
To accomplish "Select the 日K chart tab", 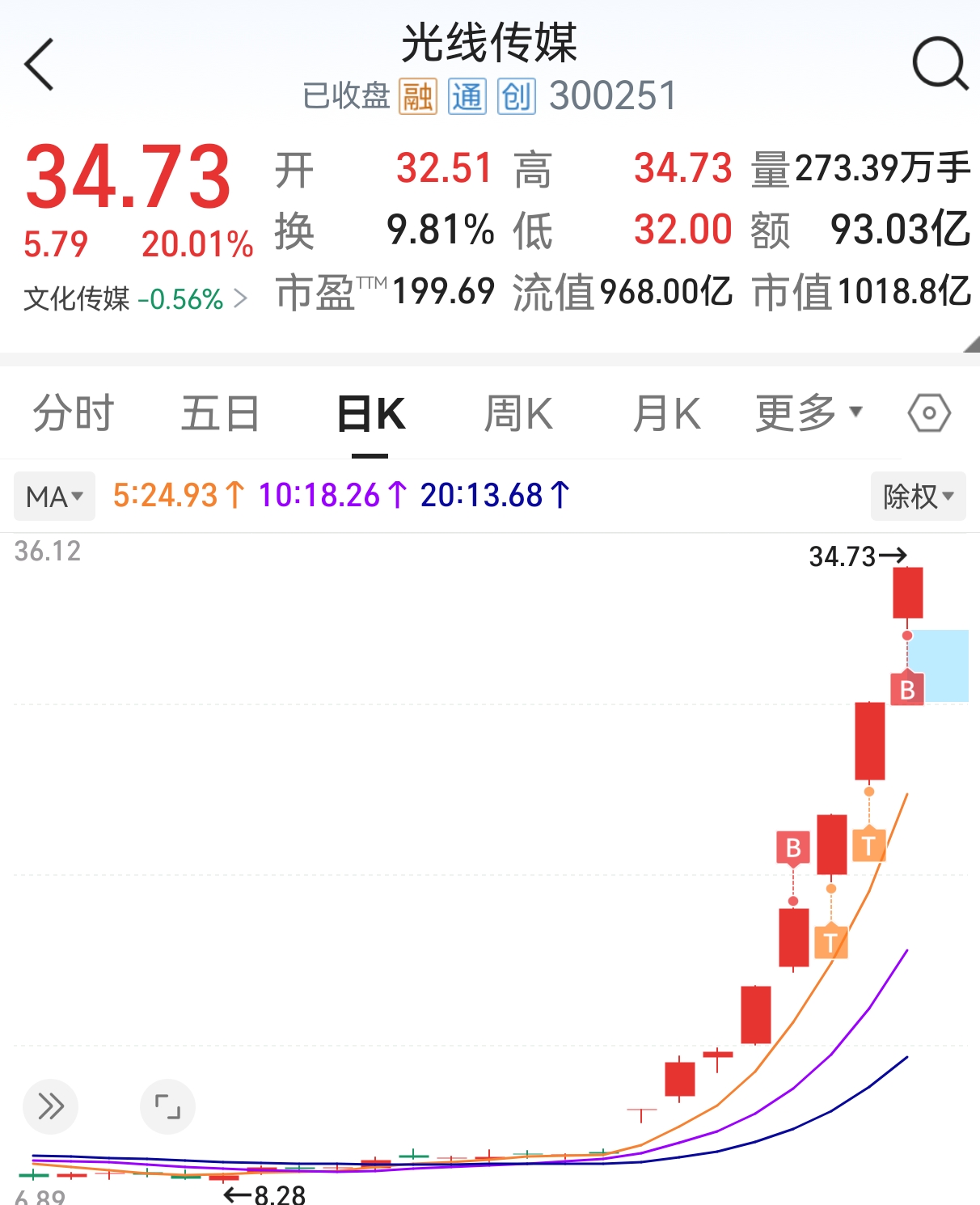I will [371, 414].
